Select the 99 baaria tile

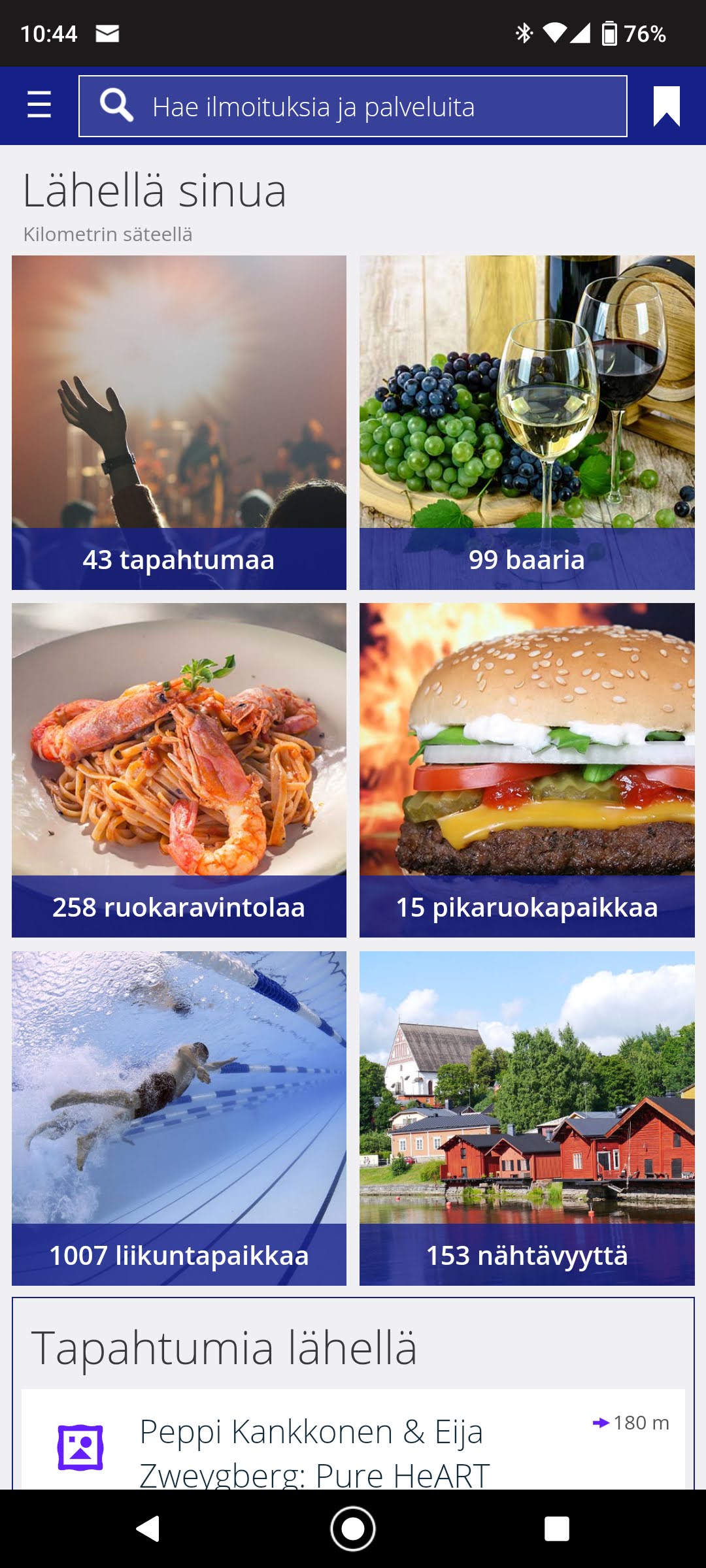(x=527, y=423)
